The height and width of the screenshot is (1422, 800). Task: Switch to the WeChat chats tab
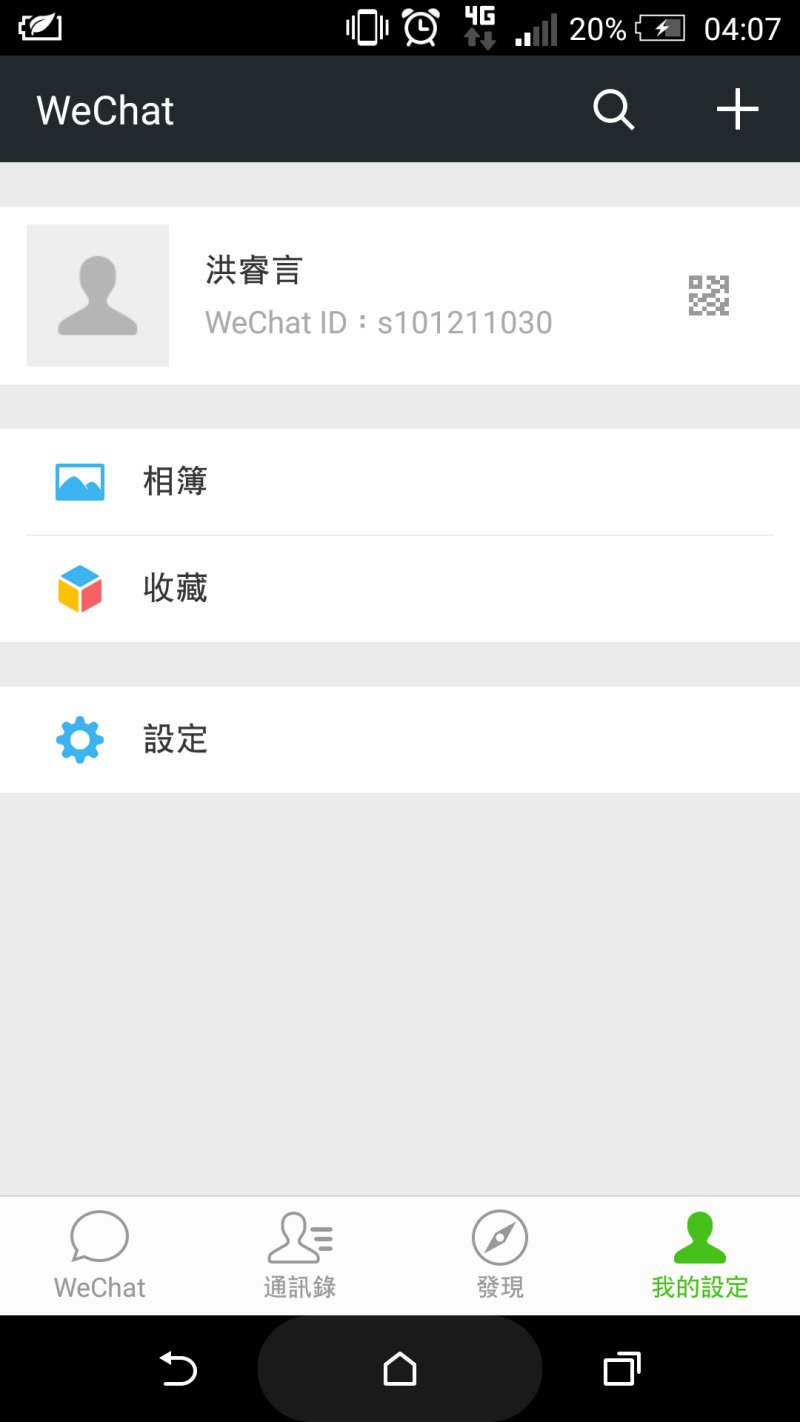(100, 1255)
